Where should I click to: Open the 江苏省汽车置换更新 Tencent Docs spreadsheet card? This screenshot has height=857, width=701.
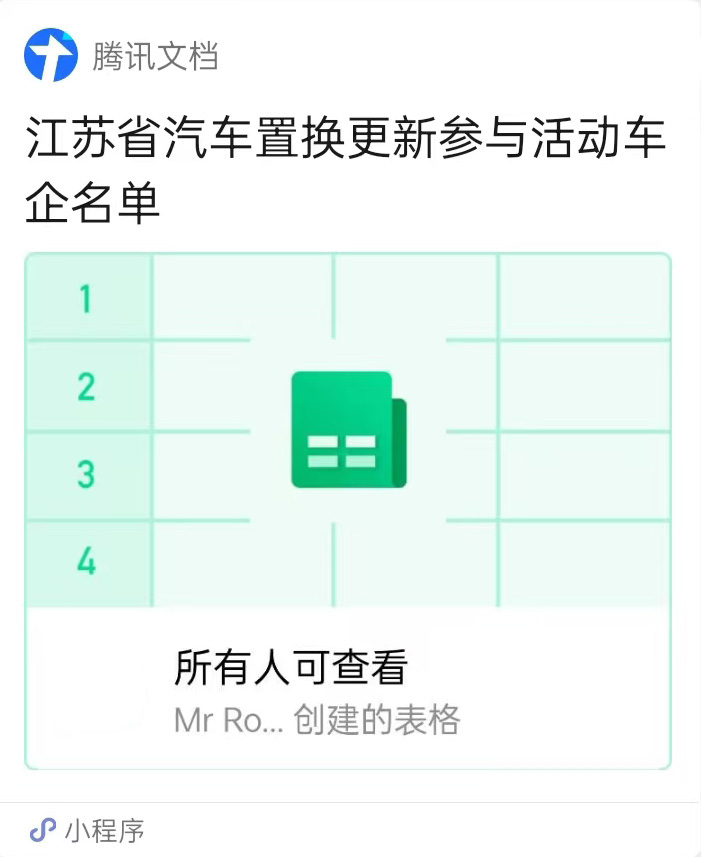(x=348, y=430)
